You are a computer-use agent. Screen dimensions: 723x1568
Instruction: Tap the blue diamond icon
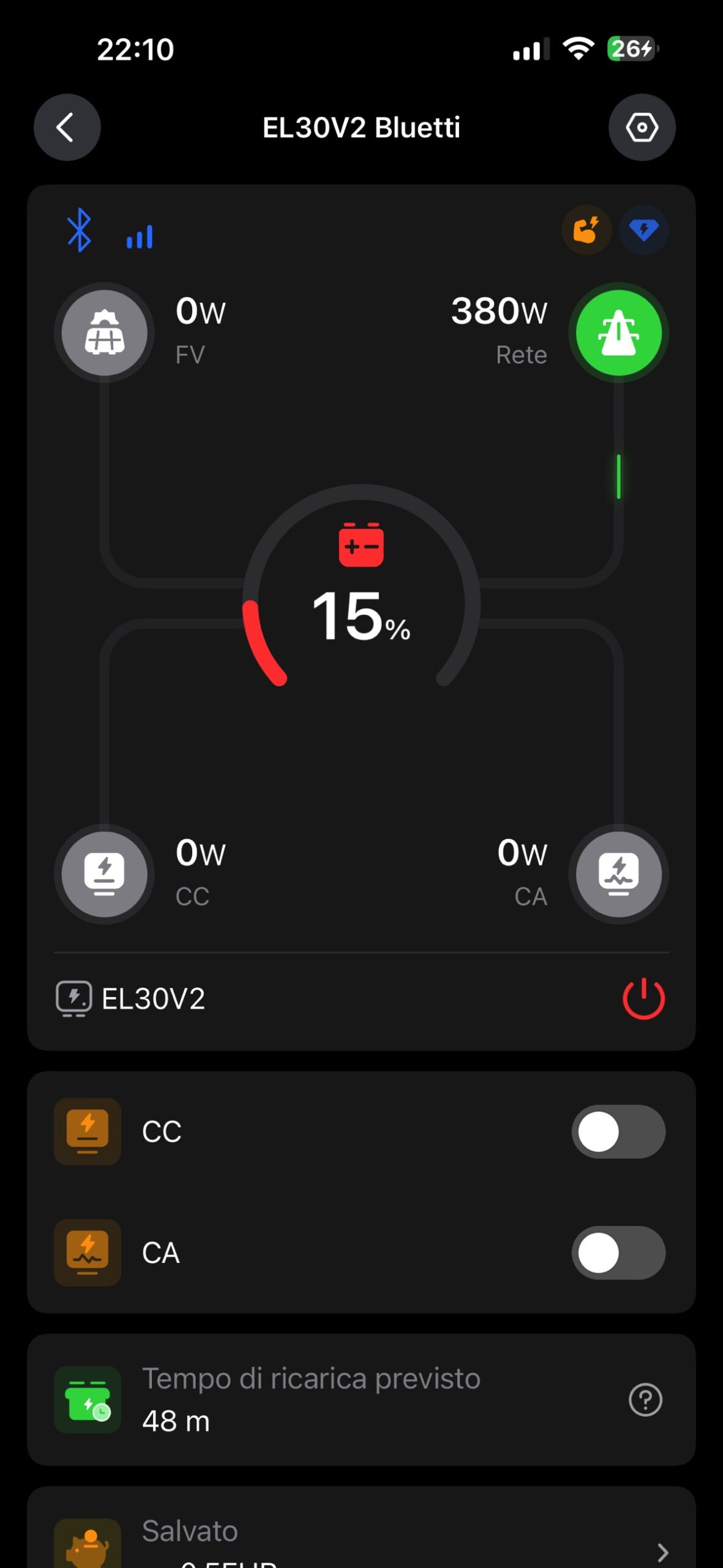(x=643, y=230)
